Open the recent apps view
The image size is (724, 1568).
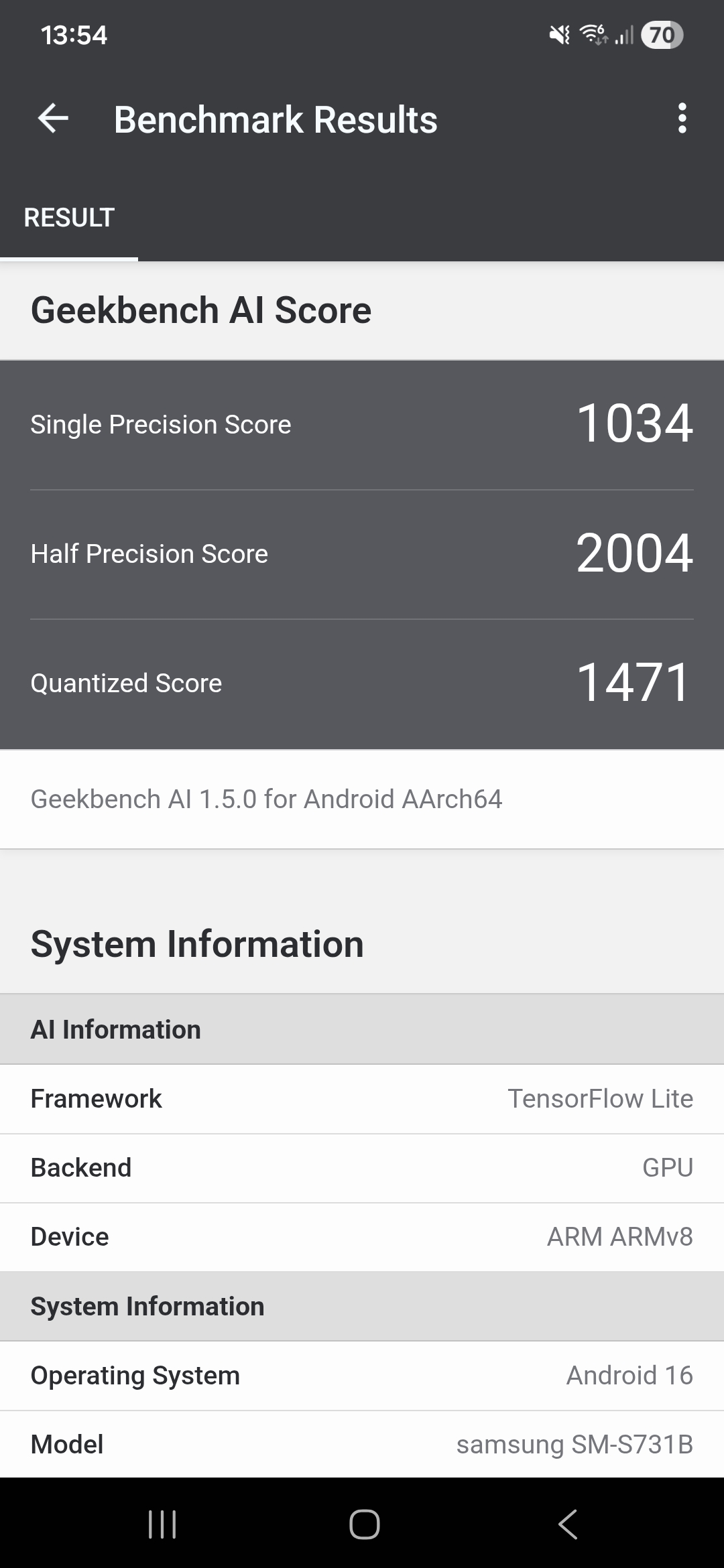162,1524
